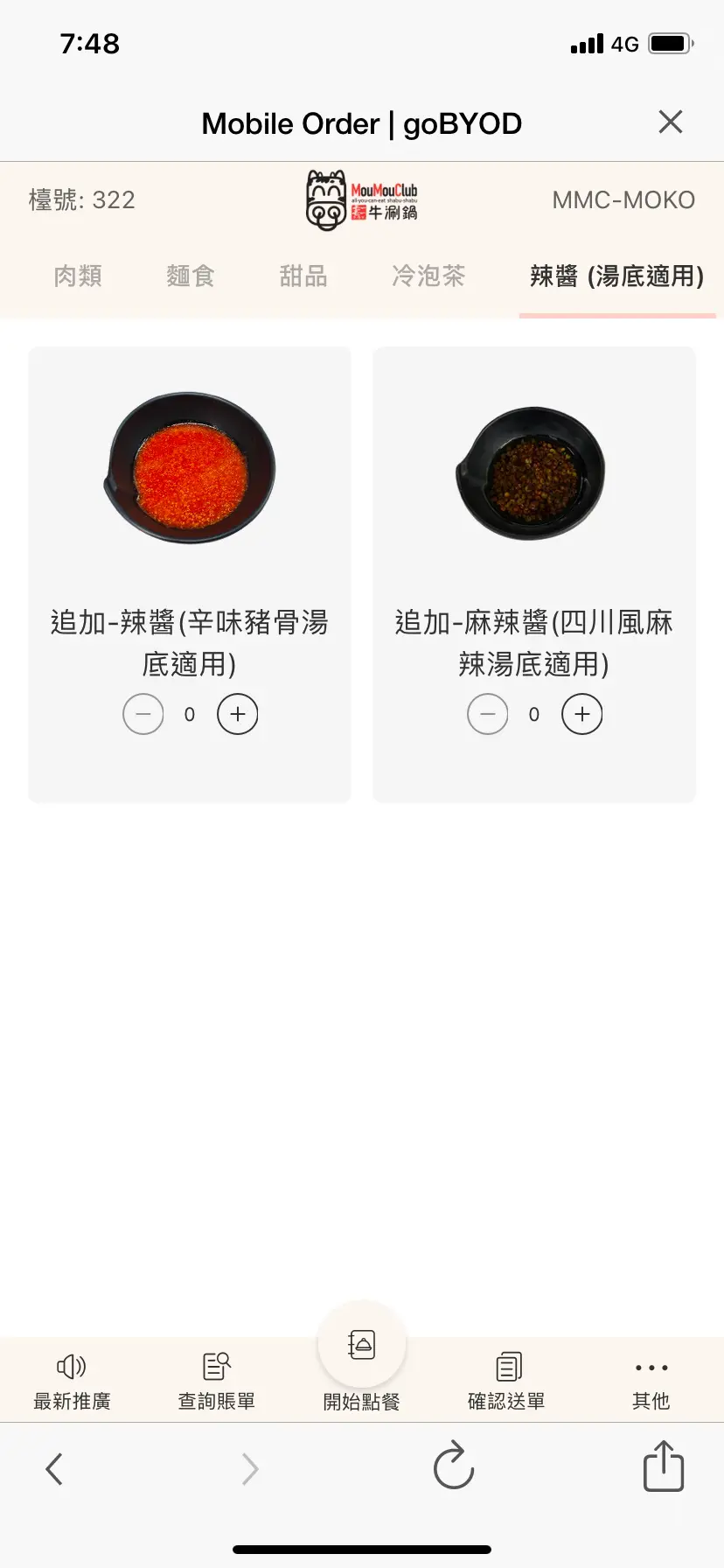Switch to the 肉類 category tab
The image size is (724, 1568).
[78, 276]
